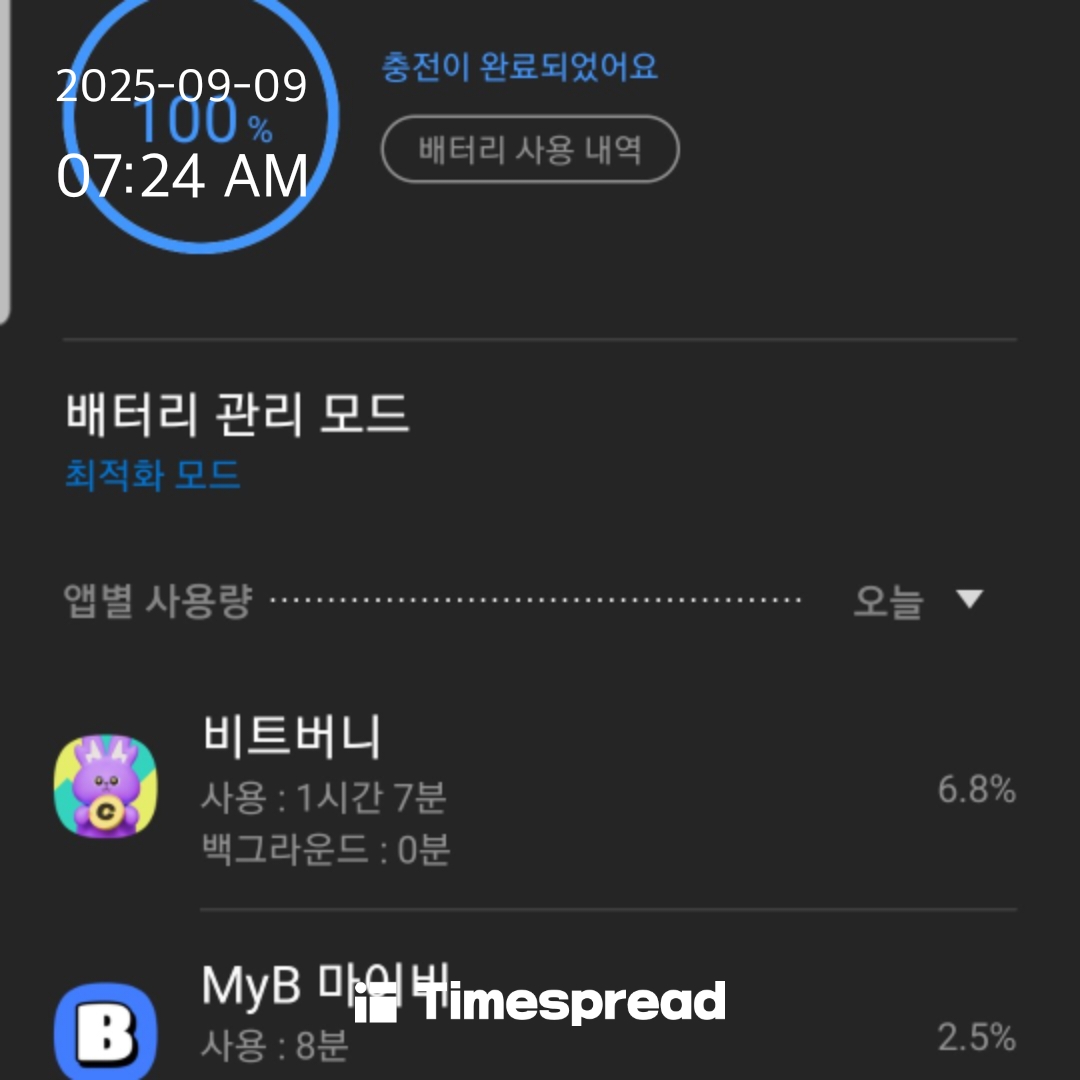Open 배터리 관리 모드 setting
Image resolution: width=1080 pixels, height=1080 pixels.
click(238, 440)
